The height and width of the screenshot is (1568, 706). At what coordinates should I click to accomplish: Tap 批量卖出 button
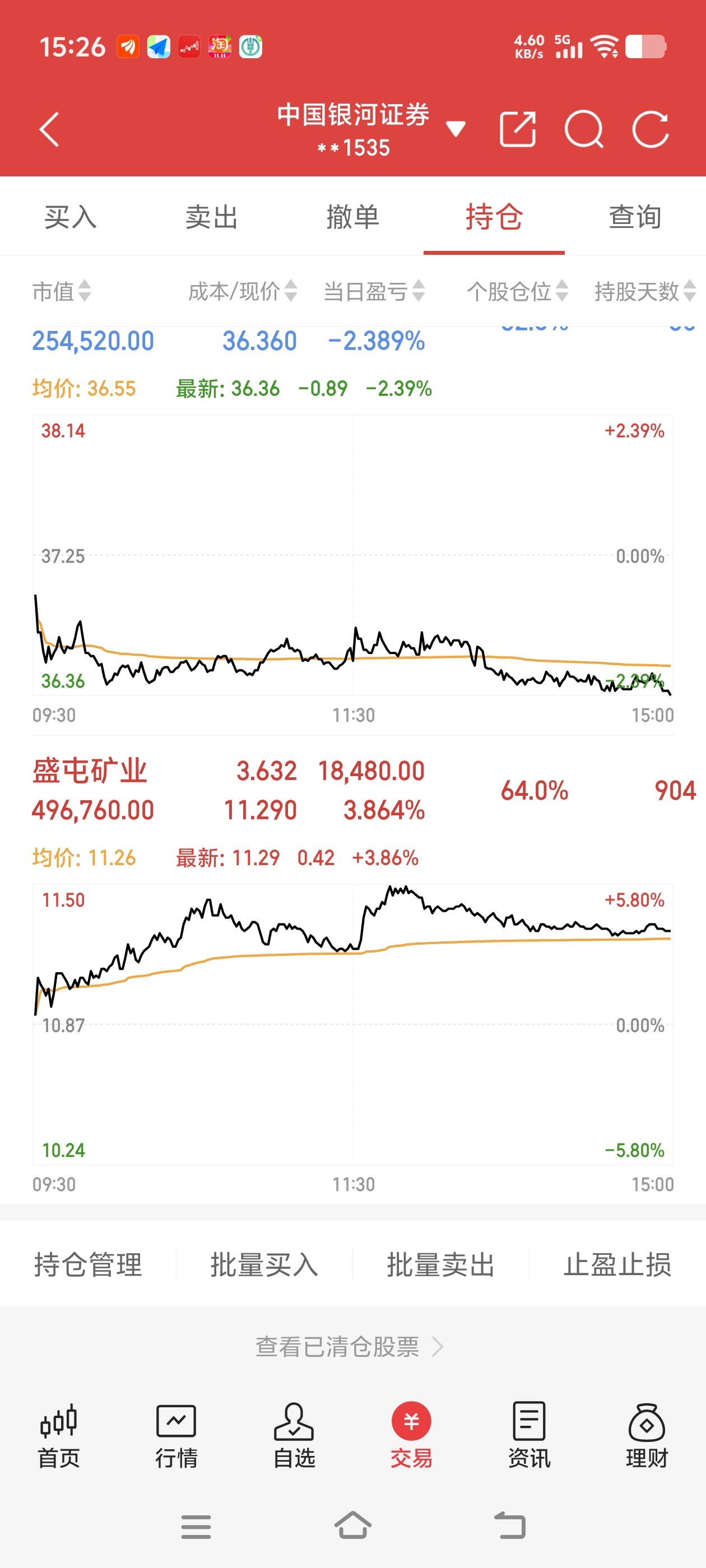coord(440,1264)
